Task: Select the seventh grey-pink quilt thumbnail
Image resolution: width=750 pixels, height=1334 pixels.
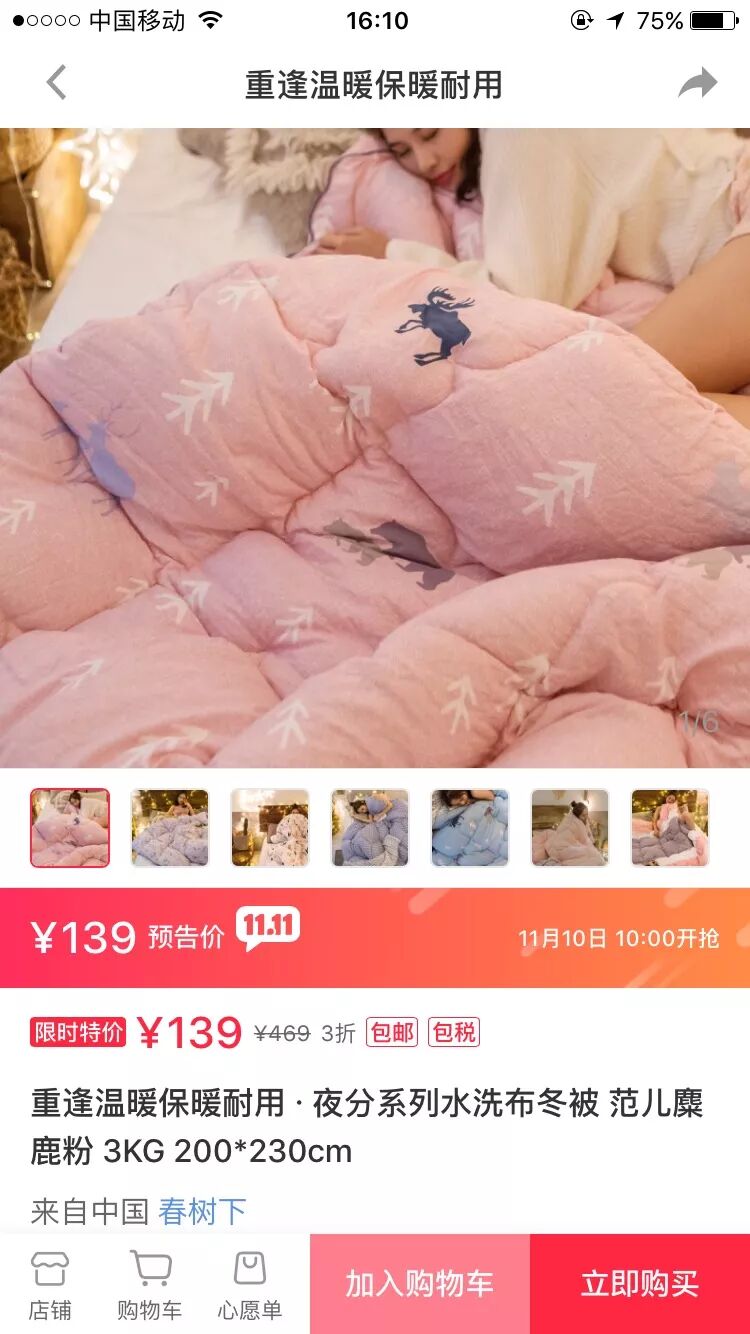Action: point(670,827)
